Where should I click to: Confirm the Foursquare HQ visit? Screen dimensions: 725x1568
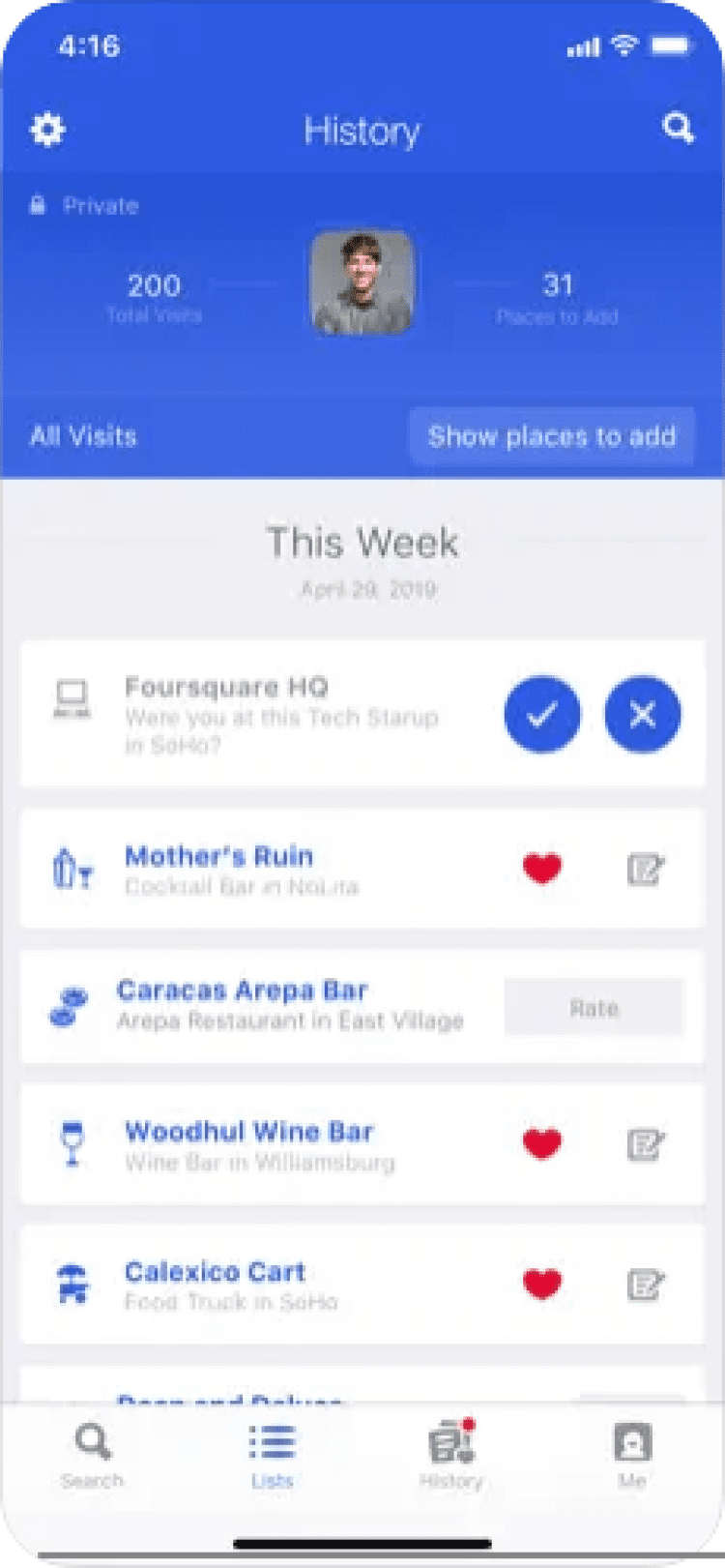tap(542, 714)
